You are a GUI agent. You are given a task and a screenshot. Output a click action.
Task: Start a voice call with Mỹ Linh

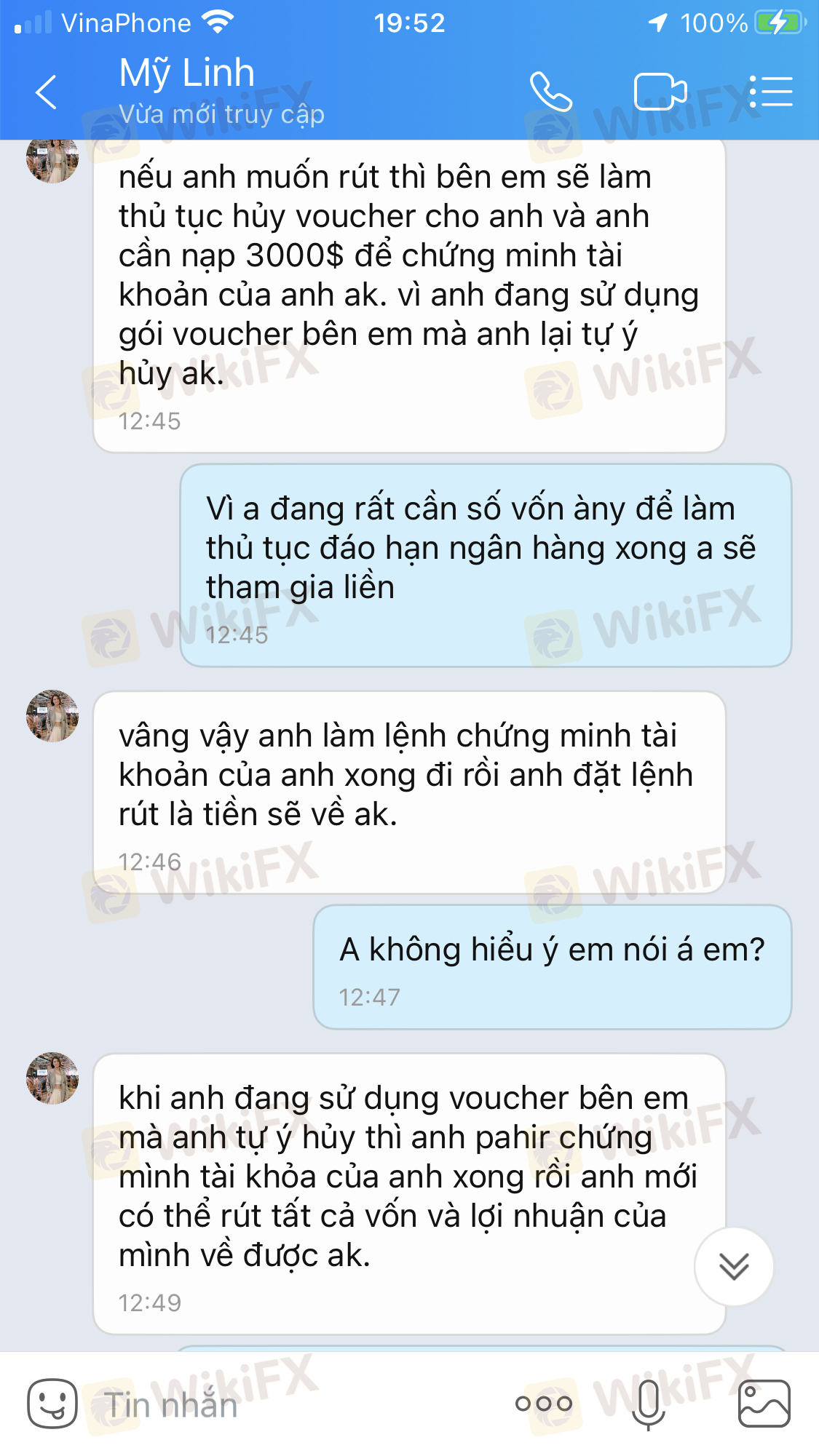pyautogui.click(x=551, y=92)
